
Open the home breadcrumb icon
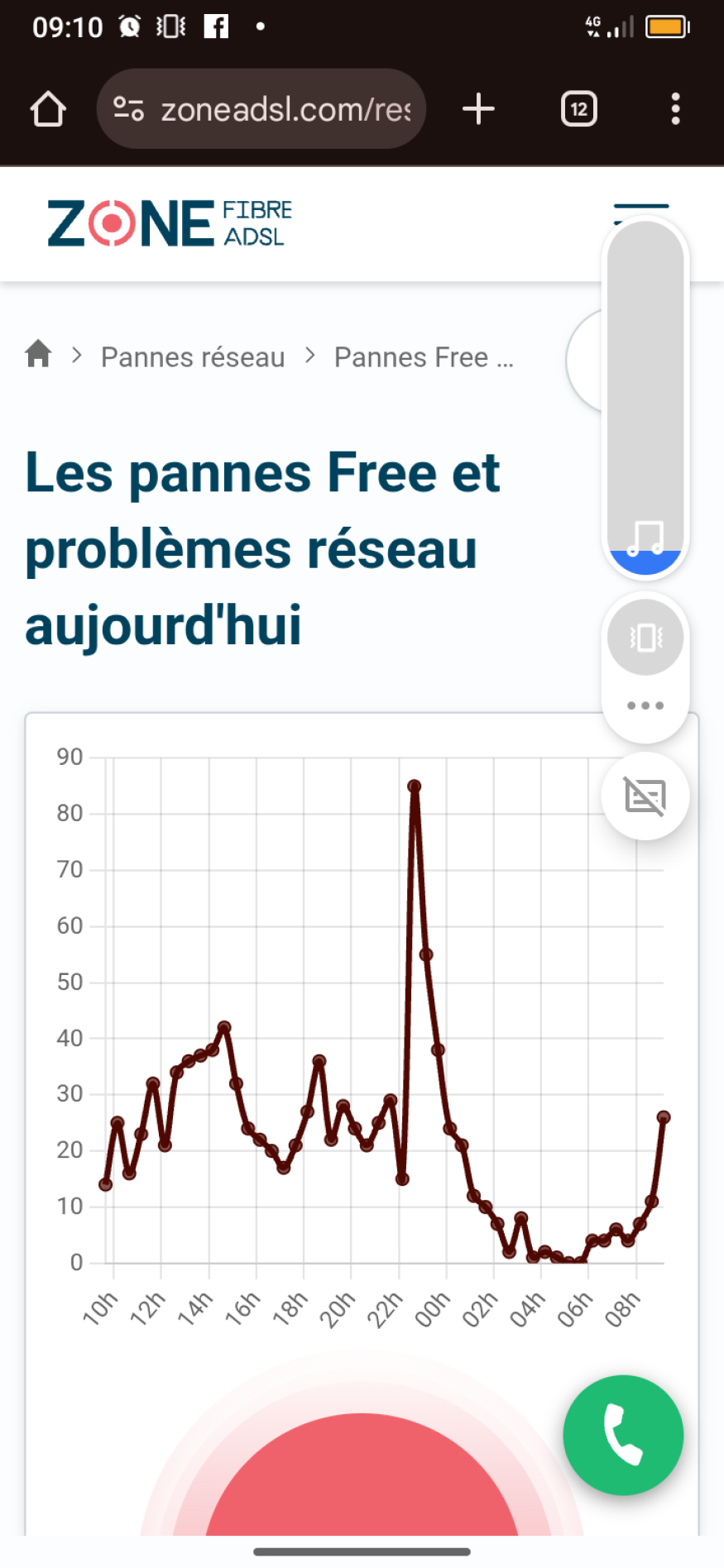(38, 354)
